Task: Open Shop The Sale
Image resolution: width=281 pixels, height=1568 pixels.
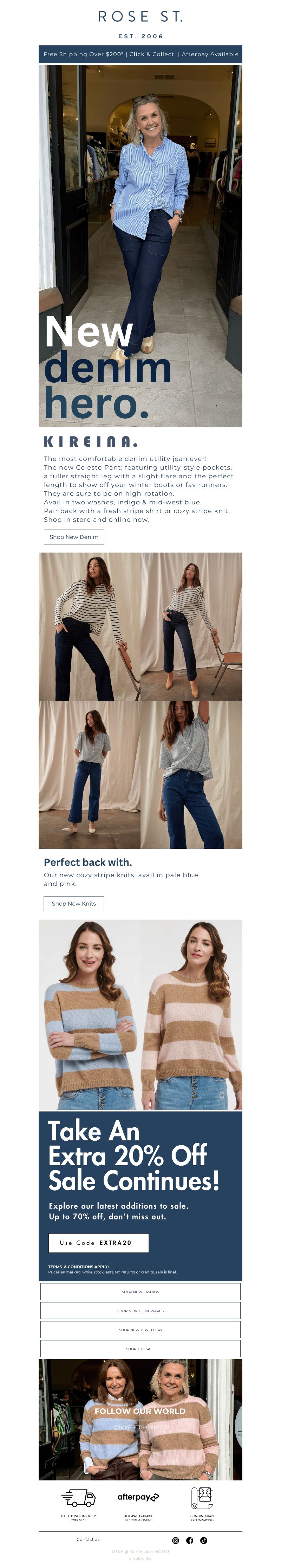Action: tap(140, 1348)
